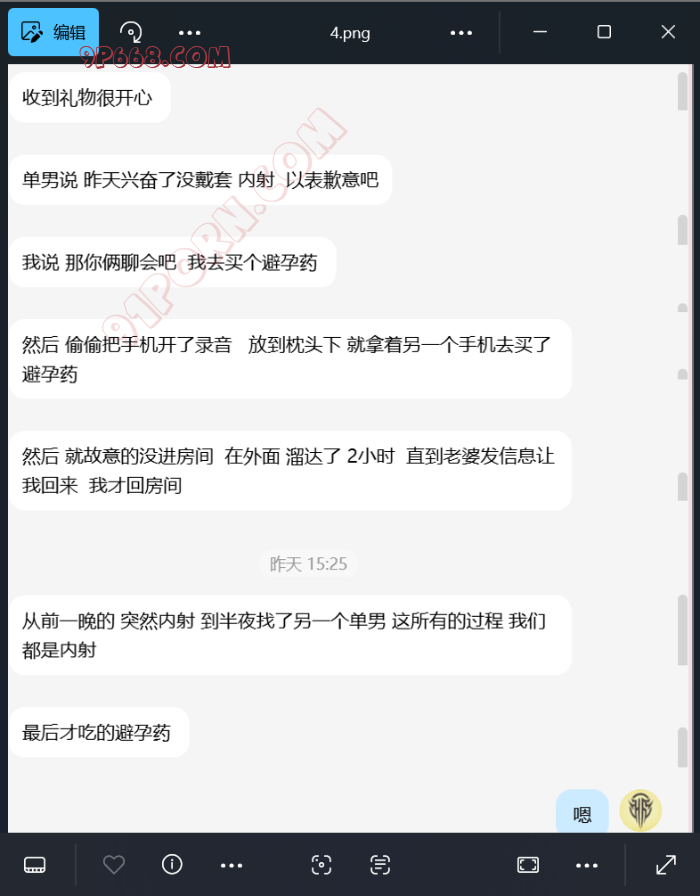Image resolution: width=700 pixels, height=896 pixels.
Task: Enter full screen view
Action: pos(665,865)
